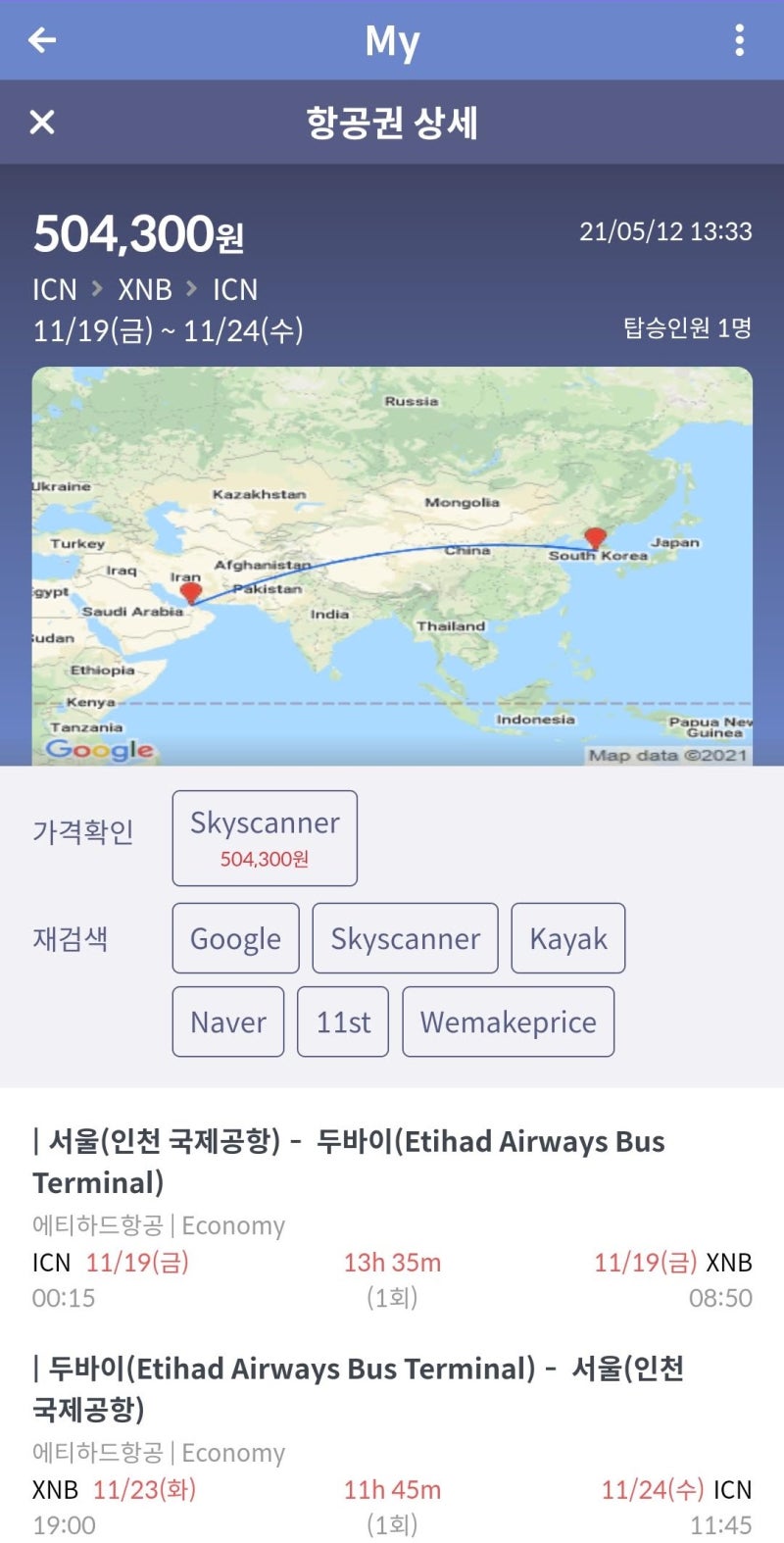Re-search the flight on 11st
Viewport: 784px width, 1543px height.
point(343,1021)
